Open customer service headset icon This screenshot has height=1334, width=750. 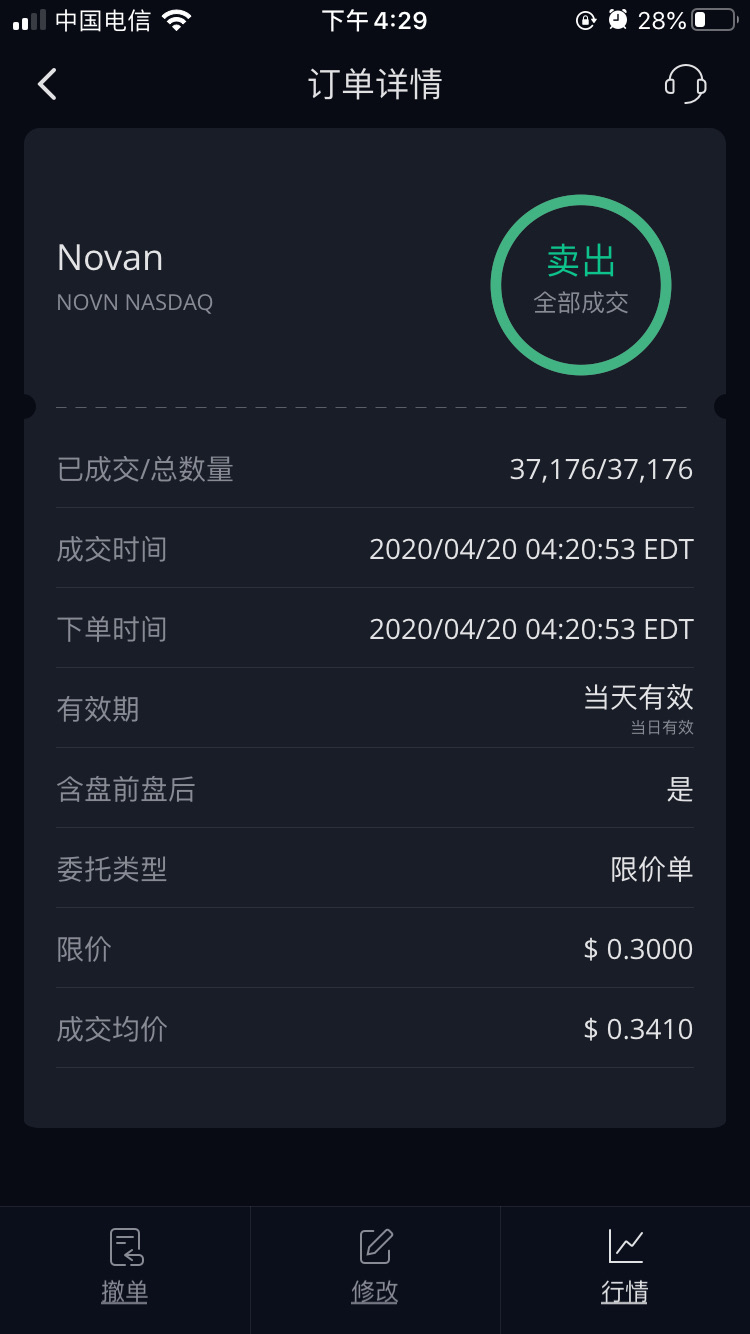coord(685,84)
